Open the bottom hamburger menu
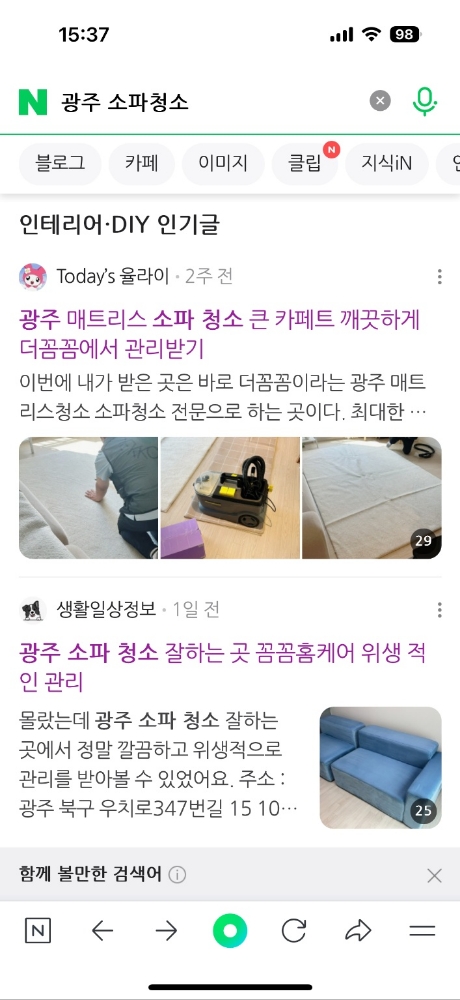The image size is (460, 1000). click(x=422, y=932)
